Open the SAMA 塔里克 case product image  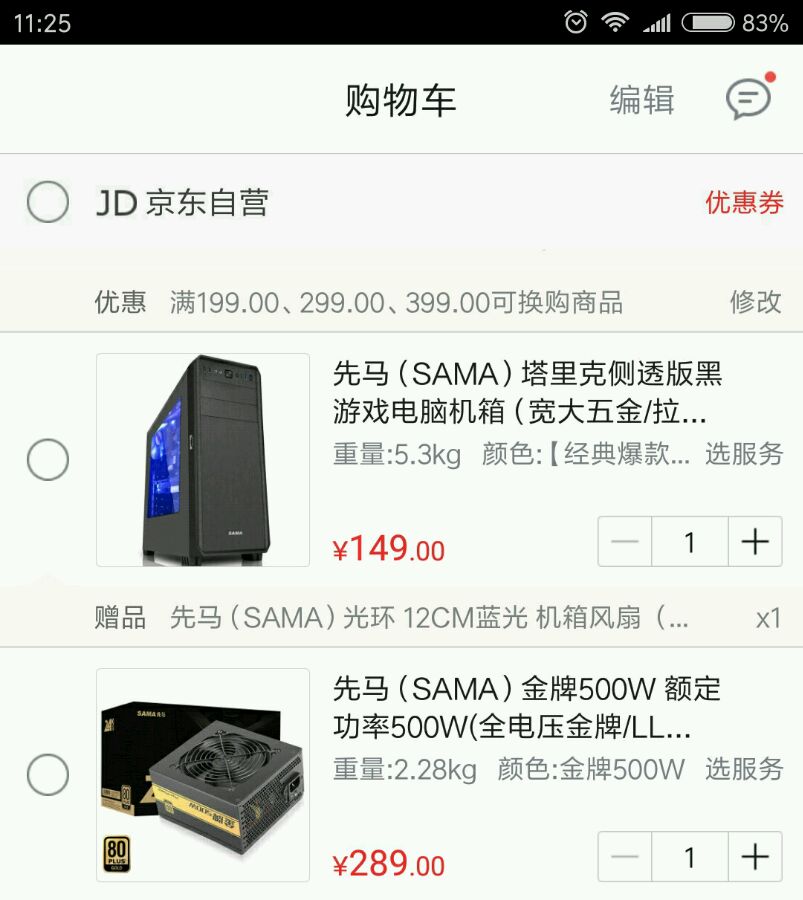pos(203,460)
